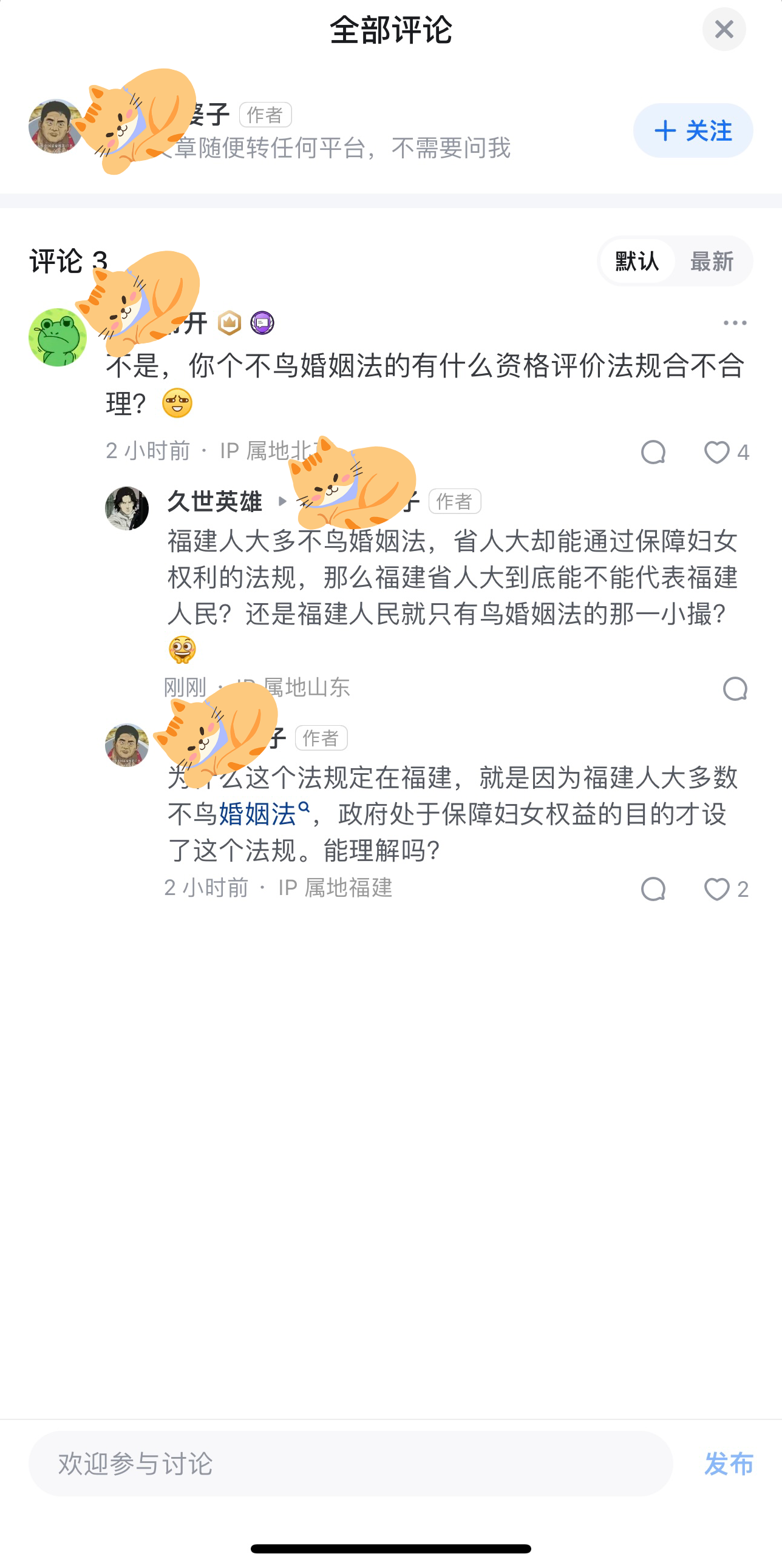Close the 全部评论 comments panel

tap(724, 29)
